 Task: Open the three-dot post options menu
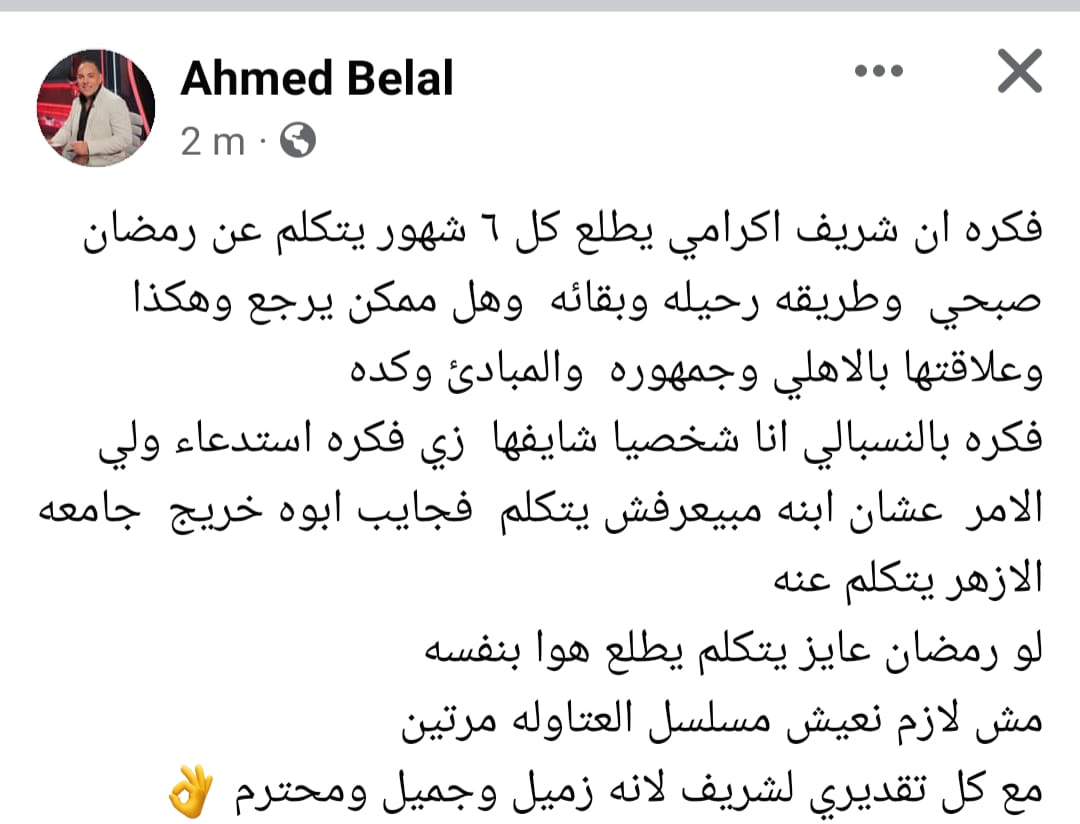[881, 73]
